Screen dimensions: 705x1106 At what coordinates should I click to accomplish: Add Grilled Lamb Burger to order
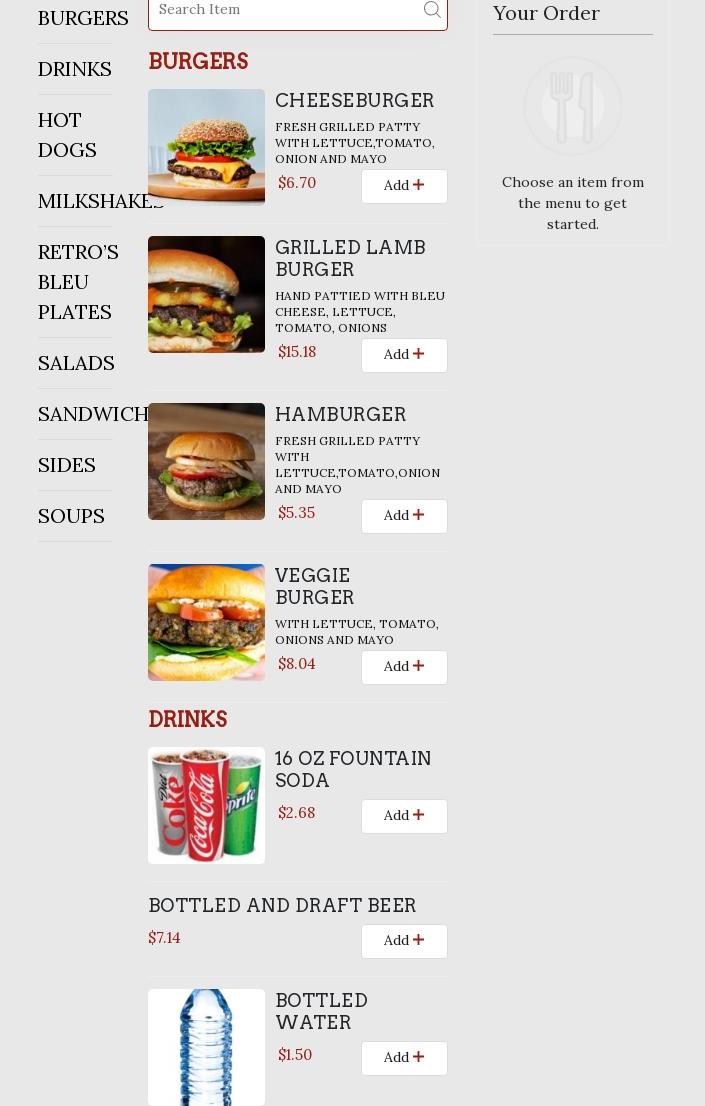click(404, 355)
